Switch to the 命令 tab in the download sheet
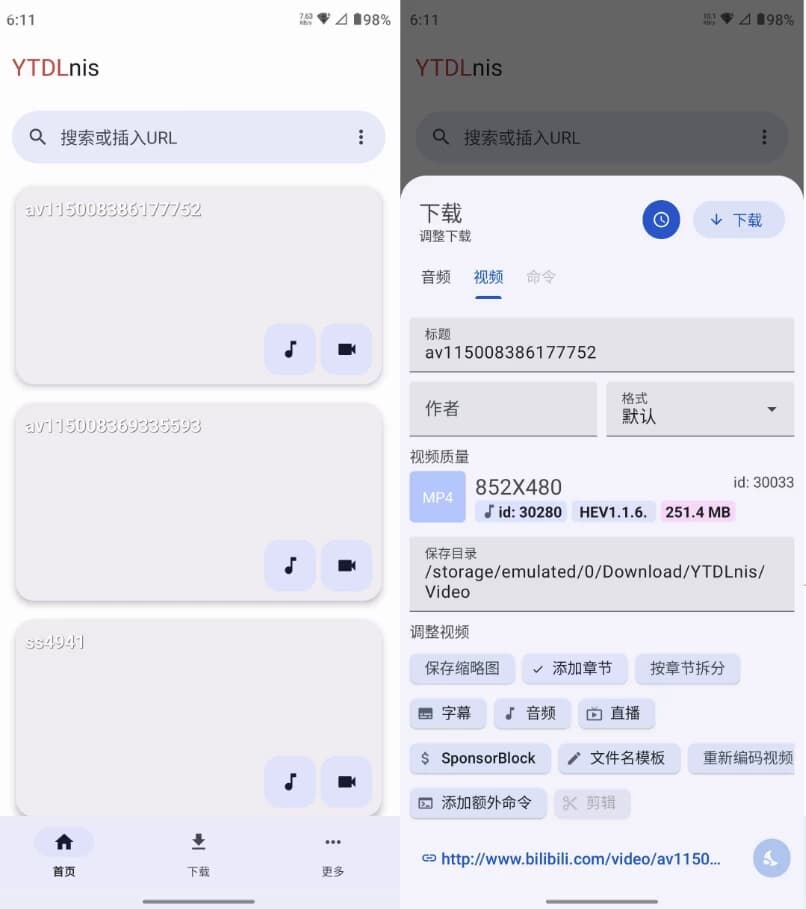Screen dimensions: 806x909 click(x=541, y=277)
